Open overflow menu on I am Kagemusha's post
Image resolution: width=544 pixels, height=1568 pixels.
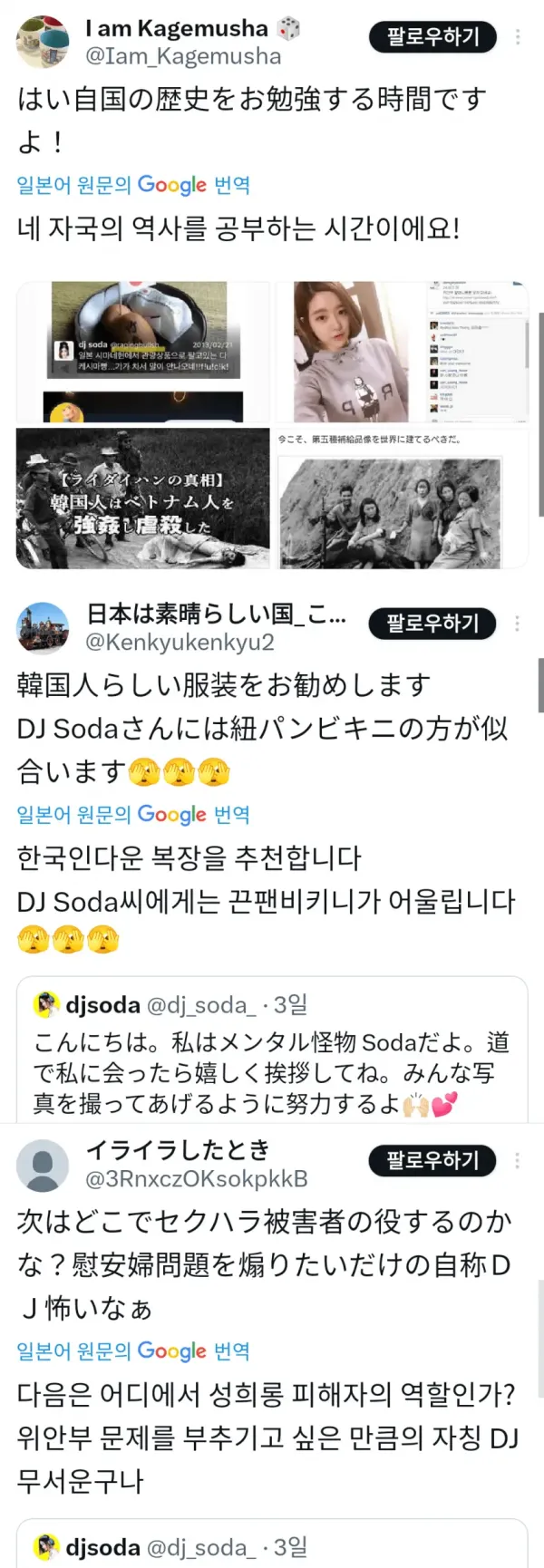coord(518,37)
